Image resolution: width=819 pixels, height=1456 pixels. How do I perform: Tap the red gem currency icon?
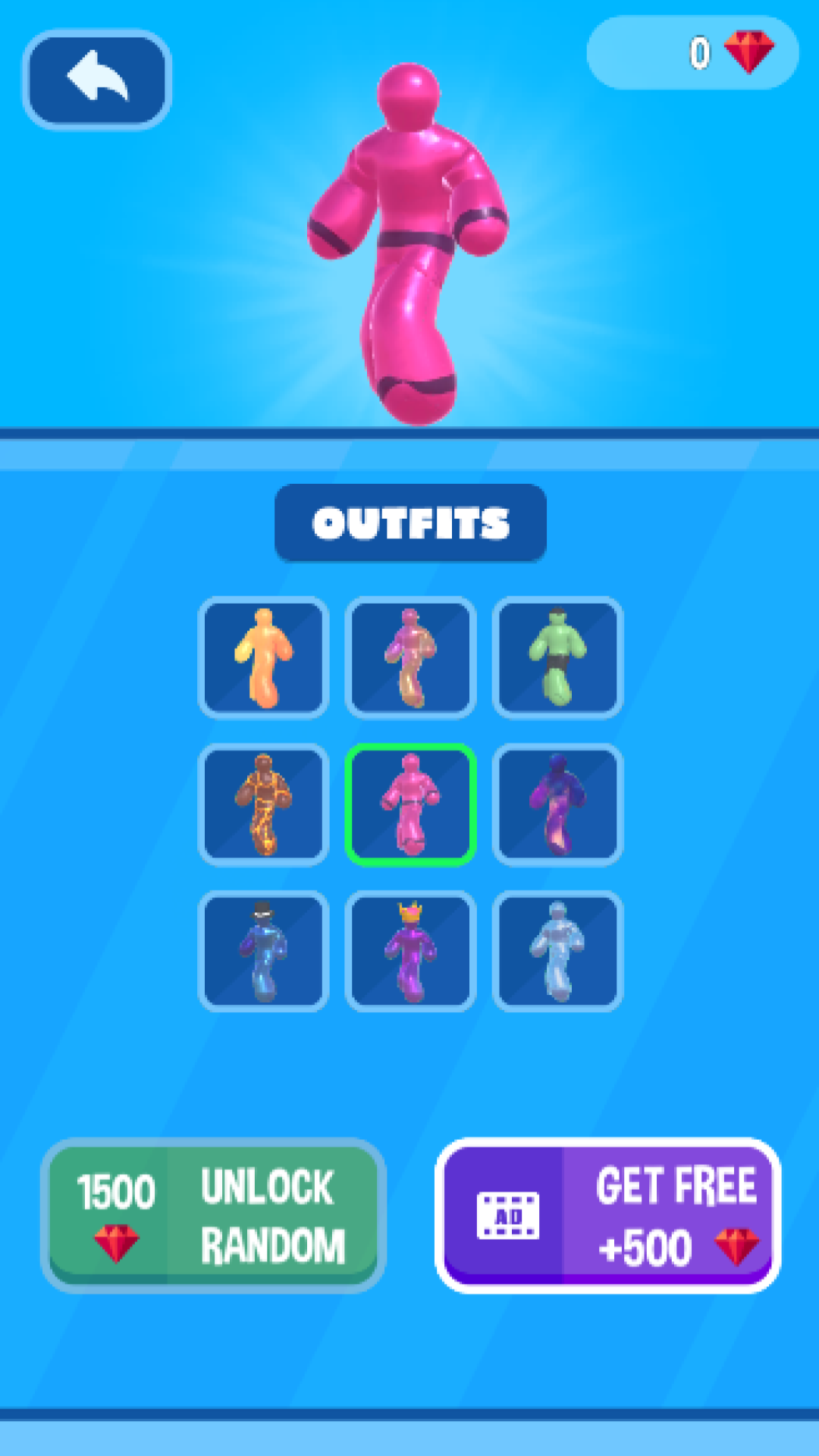749,52
